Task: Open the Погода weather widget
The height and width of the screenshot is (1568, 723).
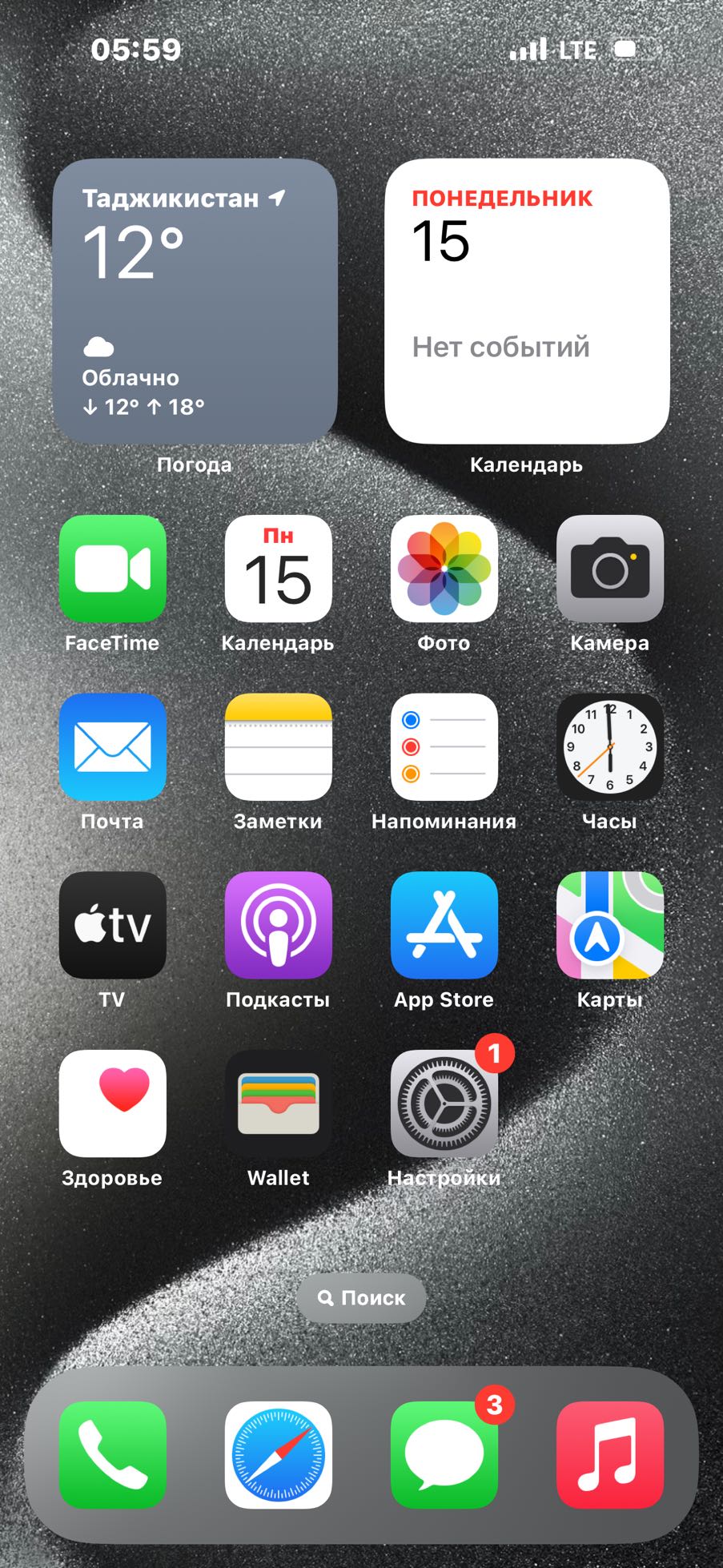Action: 195,301
